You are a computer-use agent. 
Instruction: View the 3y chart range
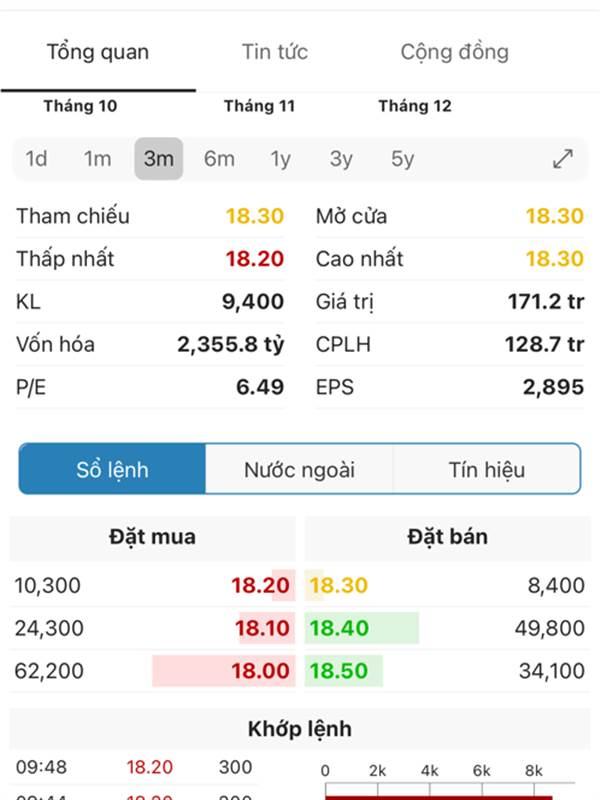click(x=342, y=159)
